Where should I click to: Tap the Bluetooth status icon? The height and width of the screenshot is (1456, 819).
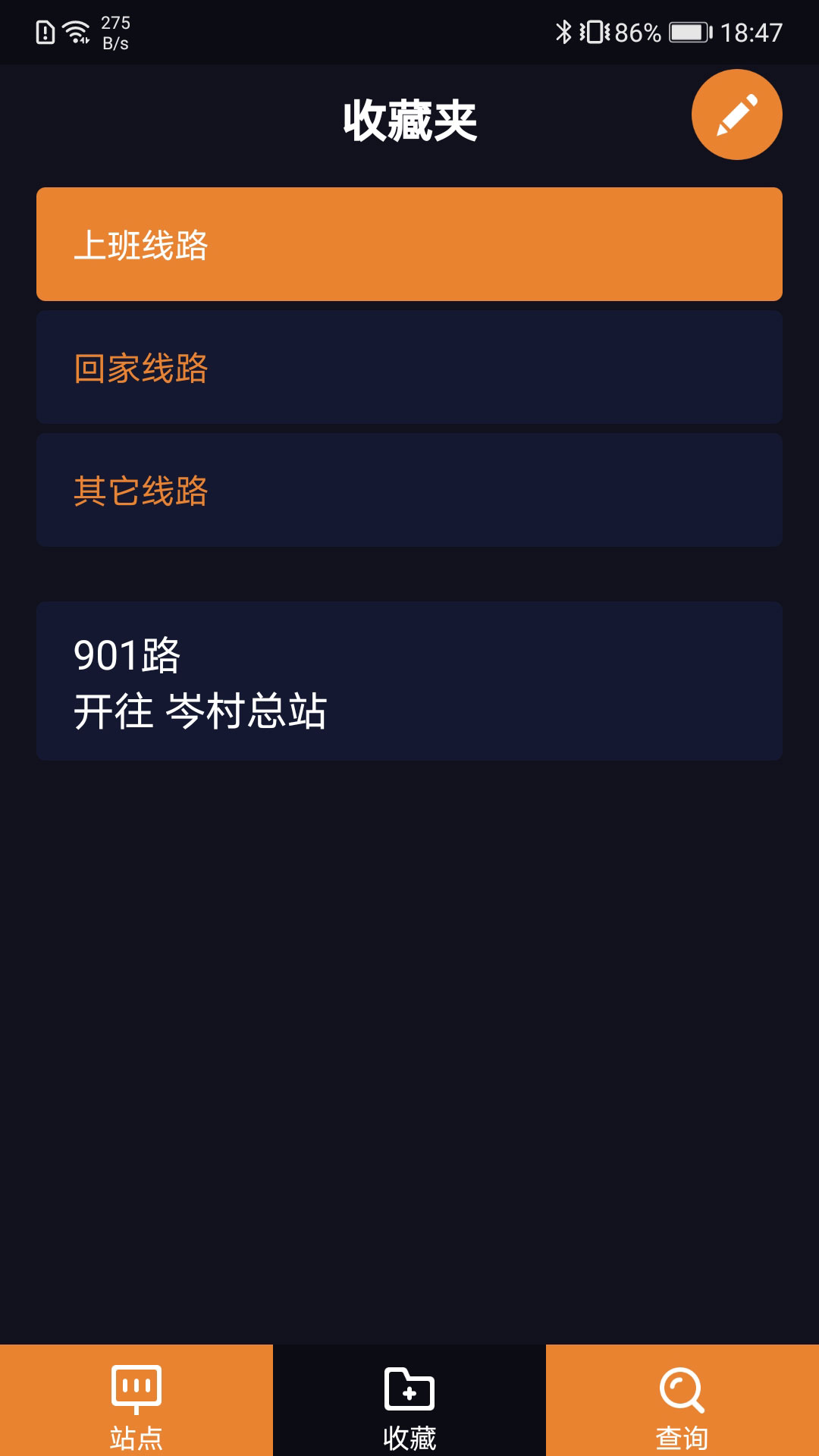(564, 32)
